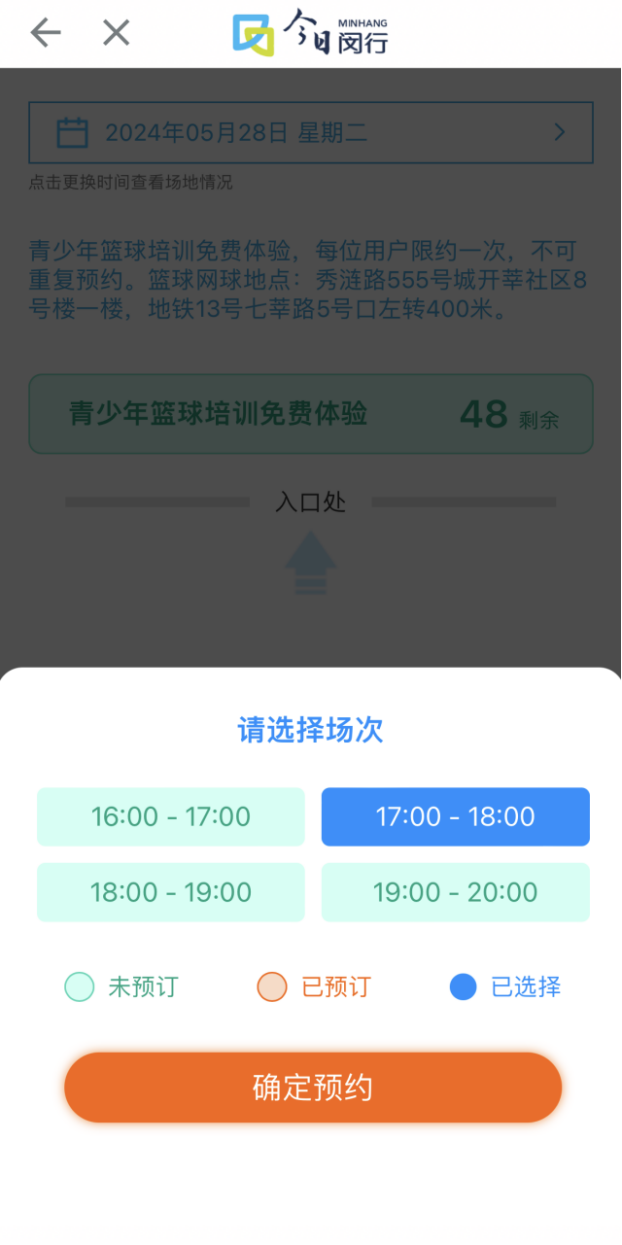The image size is (622, 1245).
Task: Pick the 19:00 - 20:00 session
Action: 455,892
